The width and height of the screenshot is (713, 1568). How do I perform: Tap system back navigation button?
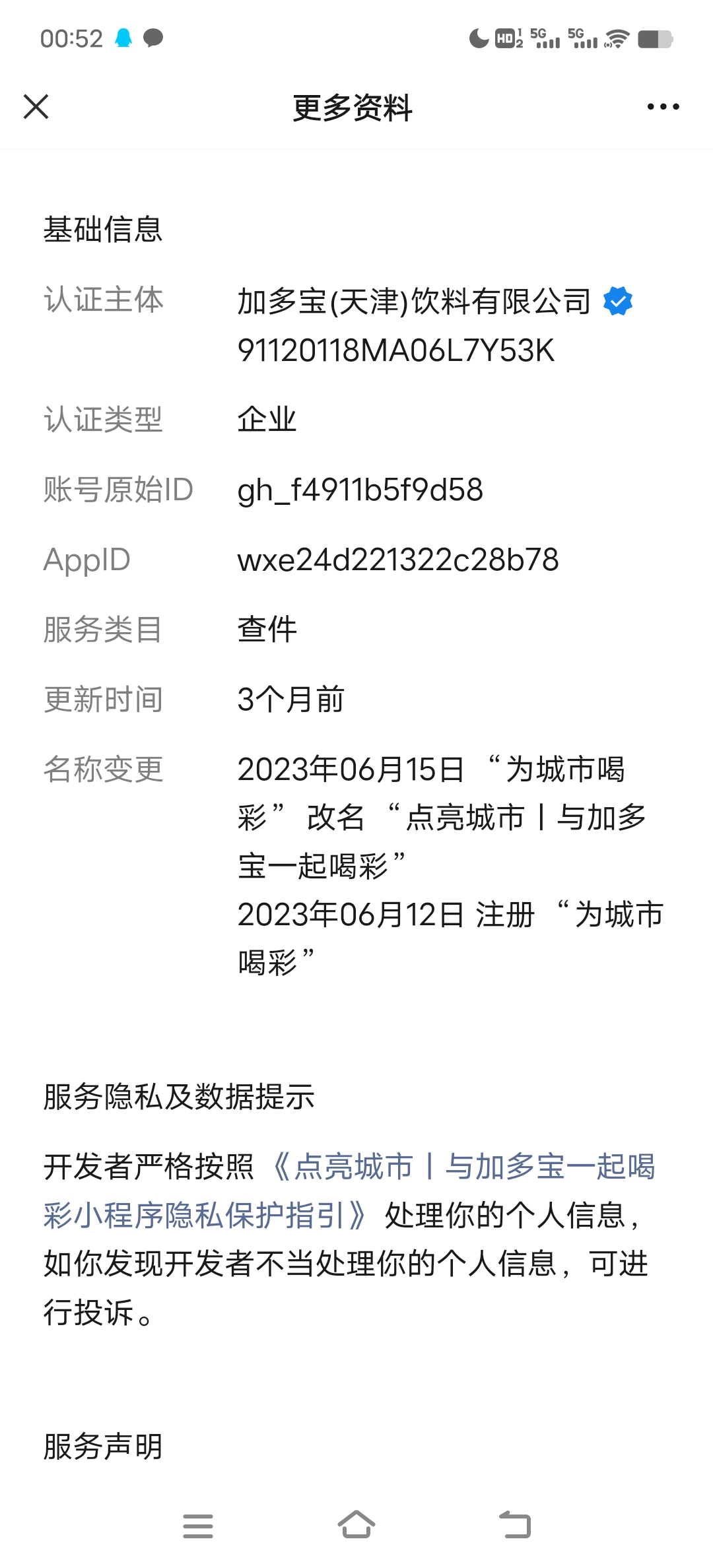[516, 1525]
